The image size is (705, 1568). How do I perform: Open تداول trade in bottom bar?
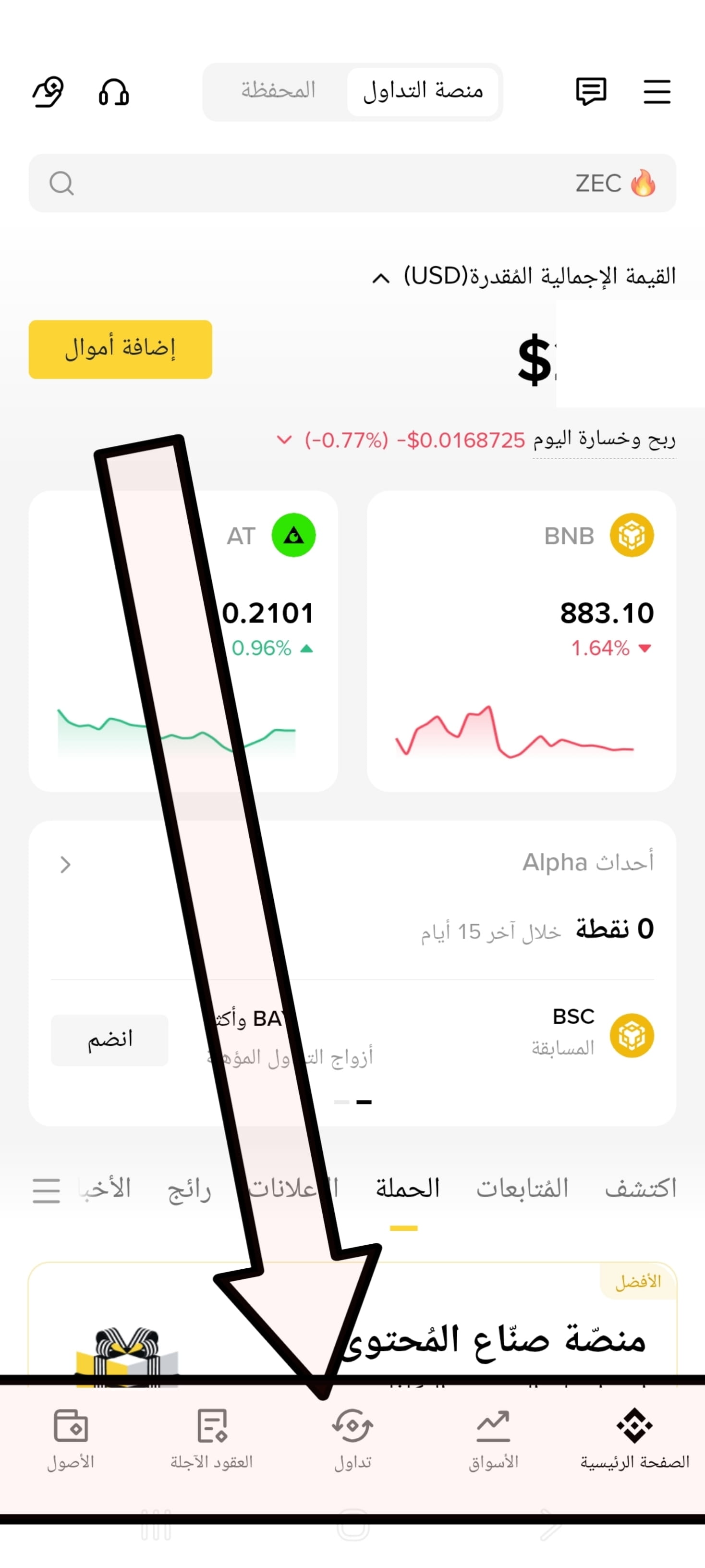[x=353, y=1439]
